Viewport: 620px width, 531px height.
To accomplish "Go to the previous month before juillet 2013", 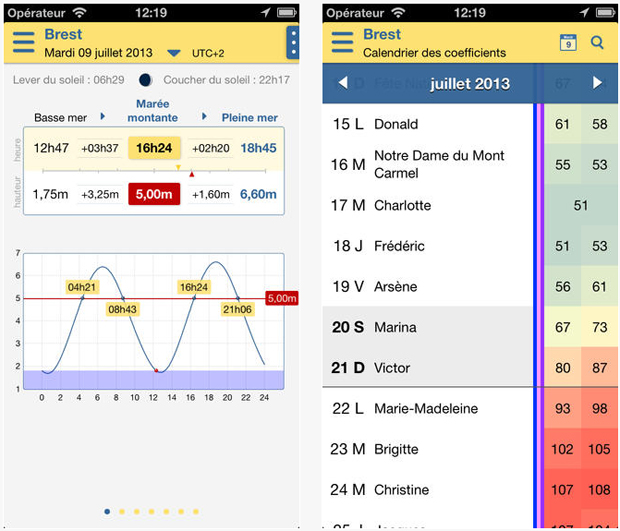I will coord(343,83).
